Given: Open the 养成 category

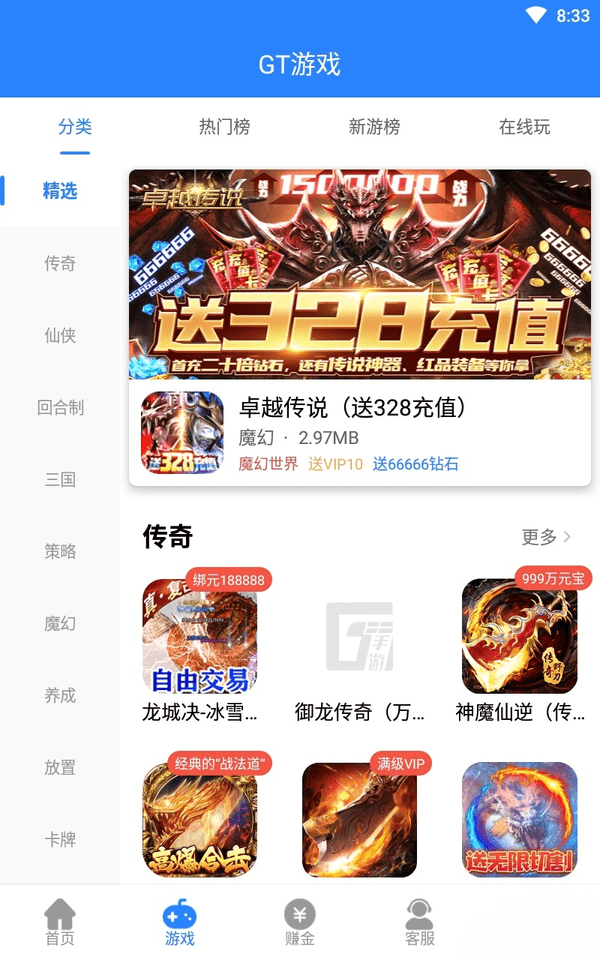Looking at the screenshot, I should coord(60,695).
